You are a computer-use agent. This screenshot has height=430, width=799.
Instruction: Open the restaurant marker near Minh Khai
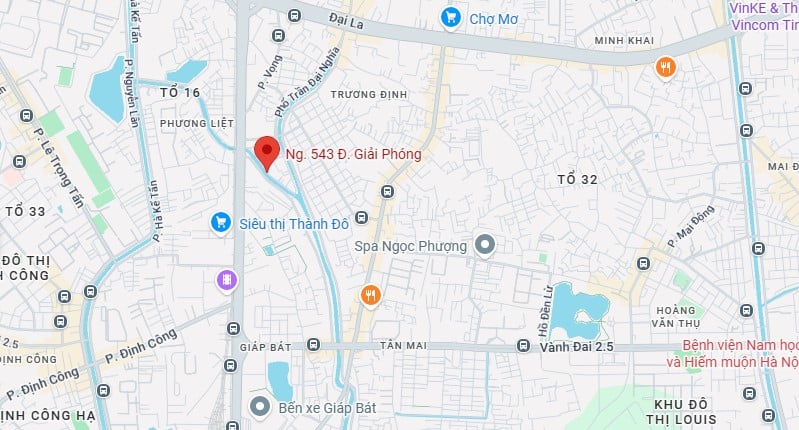click(666, 68)
